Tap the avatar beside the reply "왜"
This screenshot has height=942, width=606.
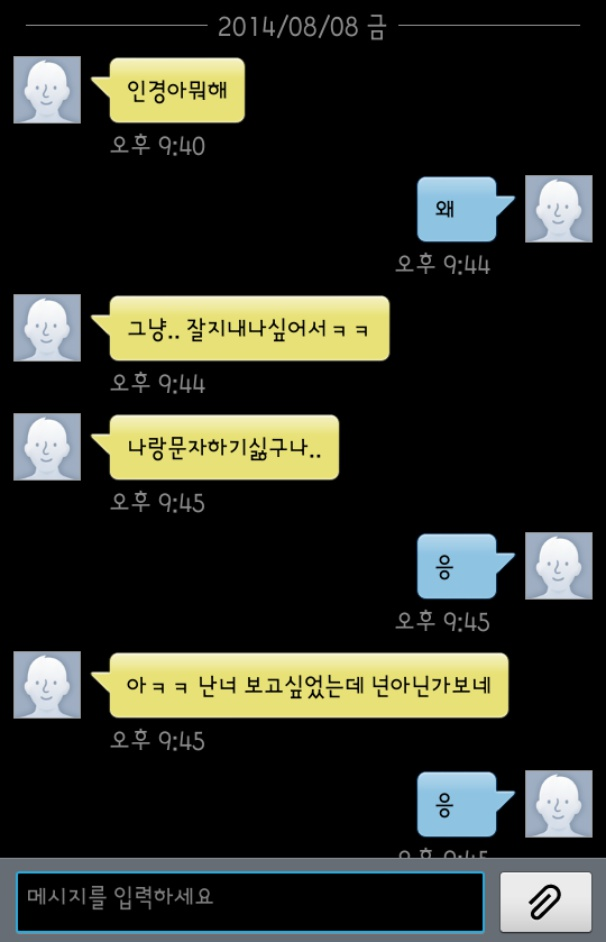[x=558, y=209]
